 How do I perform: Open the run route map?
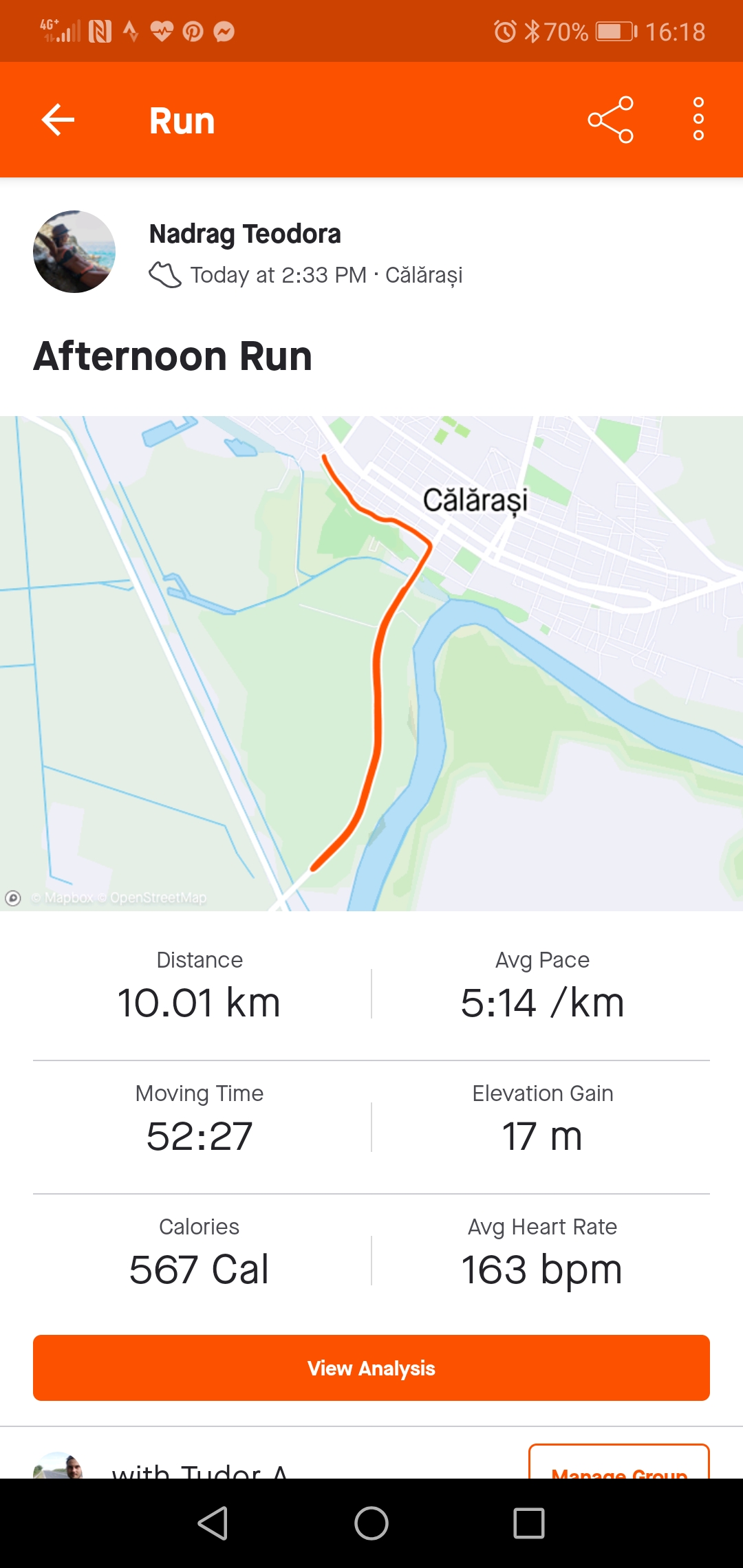click(x=371, y=663)
